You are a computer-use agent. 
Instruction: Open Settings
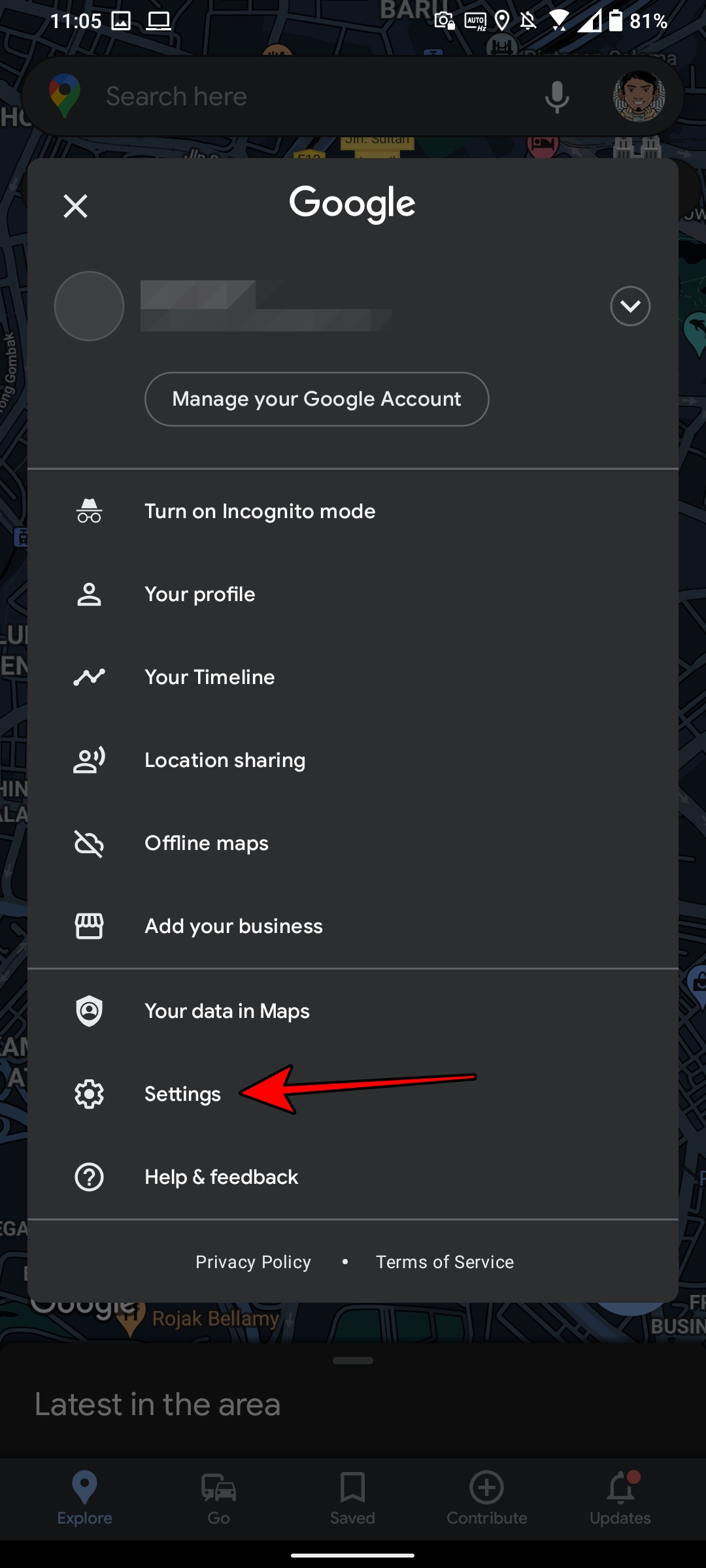pyautogui.click(x=353, y=1094)
